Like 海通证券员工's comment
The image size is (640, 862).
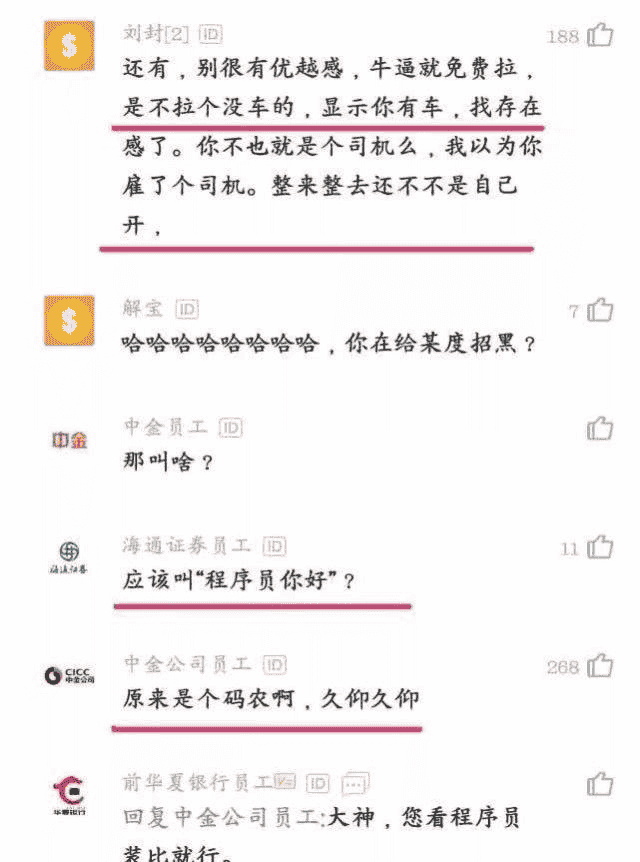point(600,547)
